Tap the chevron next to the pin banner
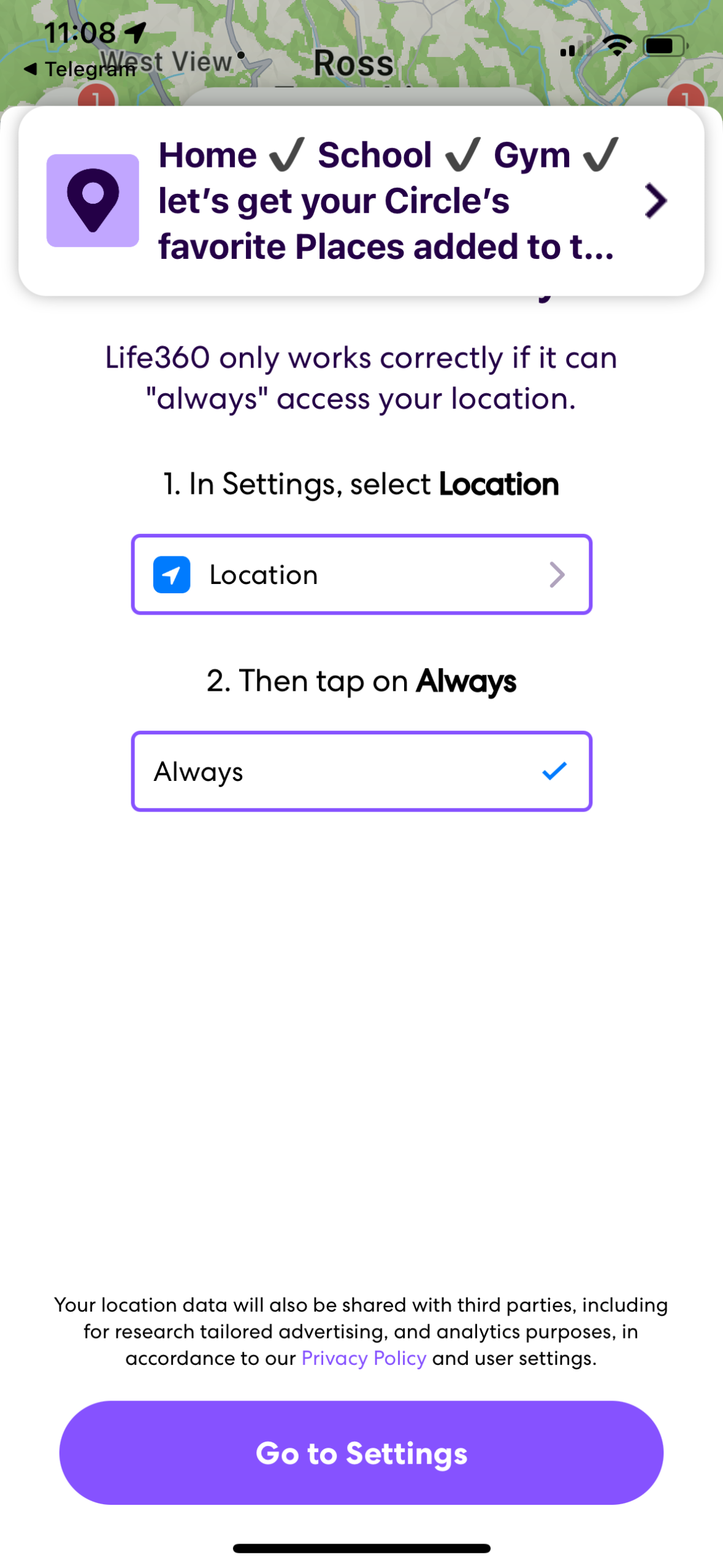This screenshot has height=1568, width=723. tap(656, 201)
